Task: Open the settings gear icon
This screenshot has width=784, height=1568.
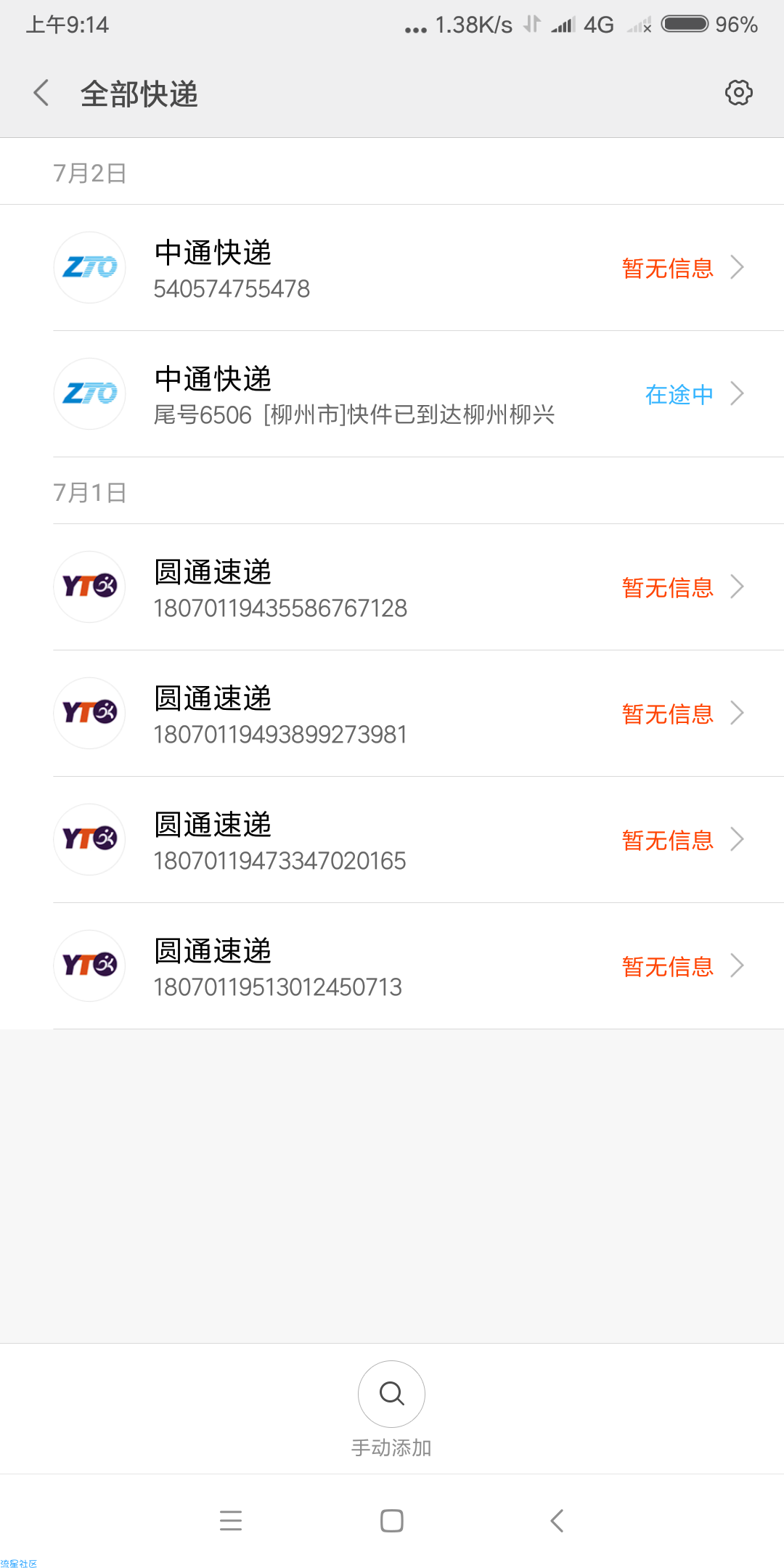Action: 739,93
